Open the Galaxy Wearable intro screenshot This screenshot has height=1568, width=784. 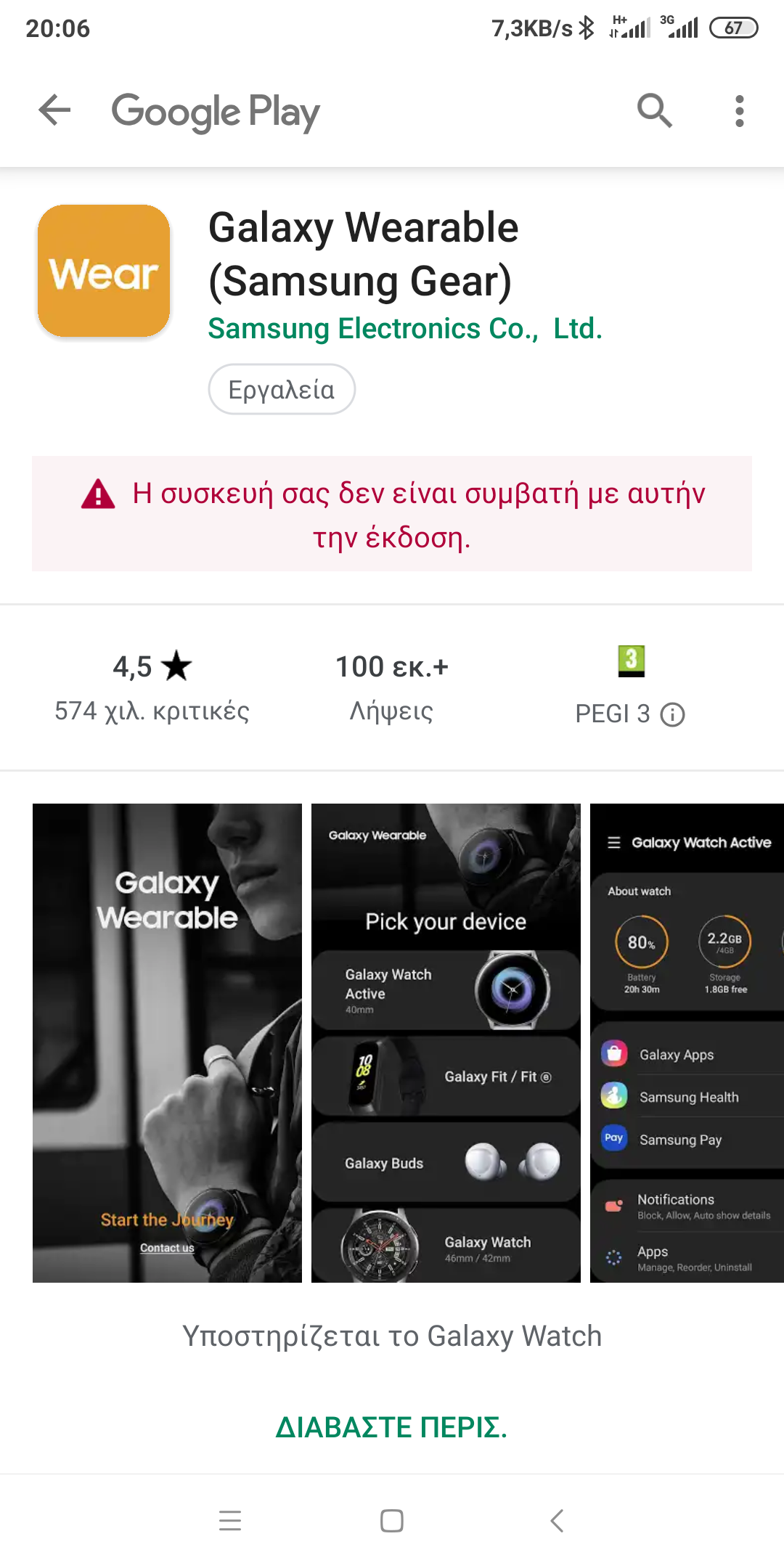coord(167,1042)
